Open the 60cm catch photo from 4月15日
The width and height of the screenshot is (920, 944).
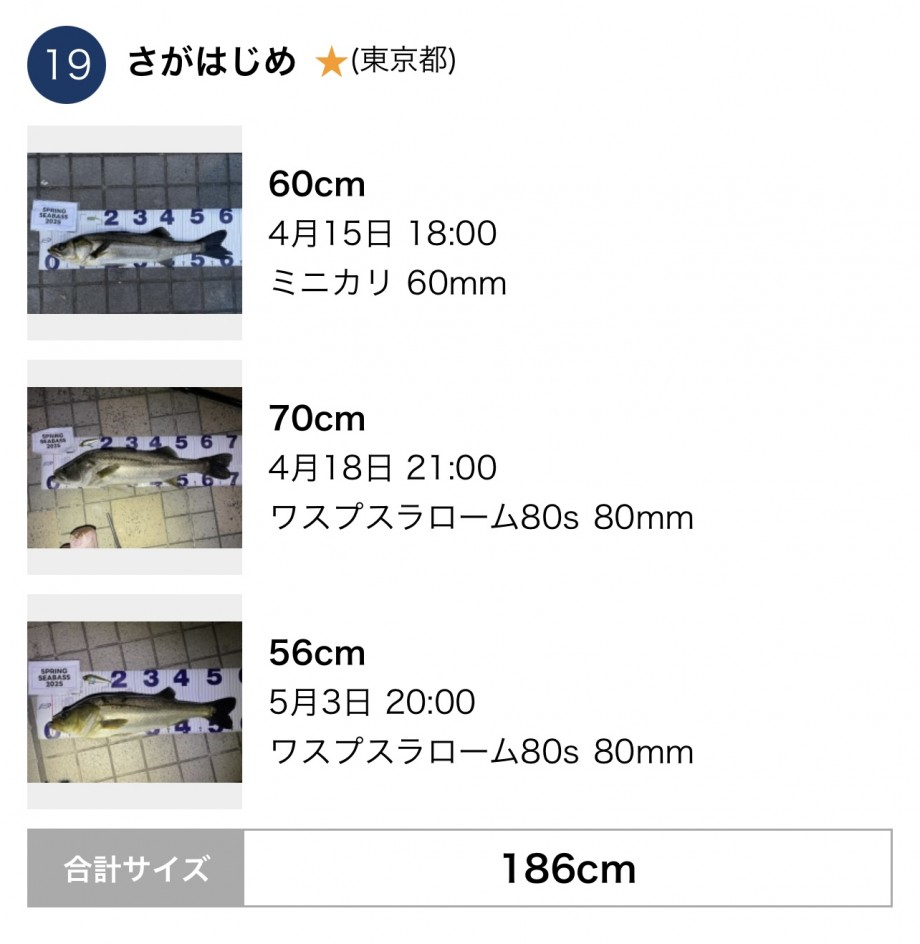pyautogui.click(x=134, y=233)
